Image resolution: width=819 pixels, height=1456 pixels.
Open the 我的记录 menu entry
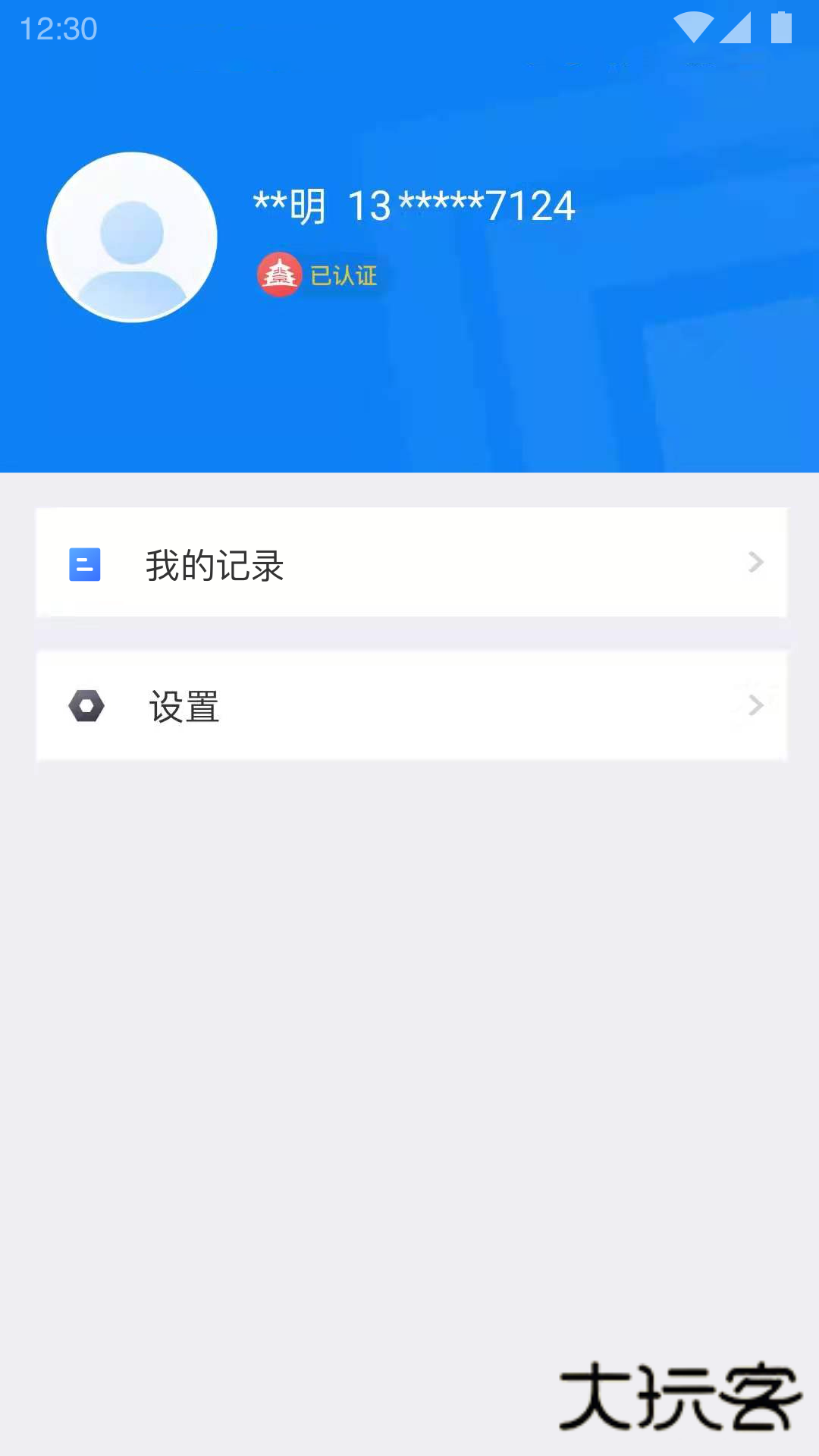coord(409,563)
